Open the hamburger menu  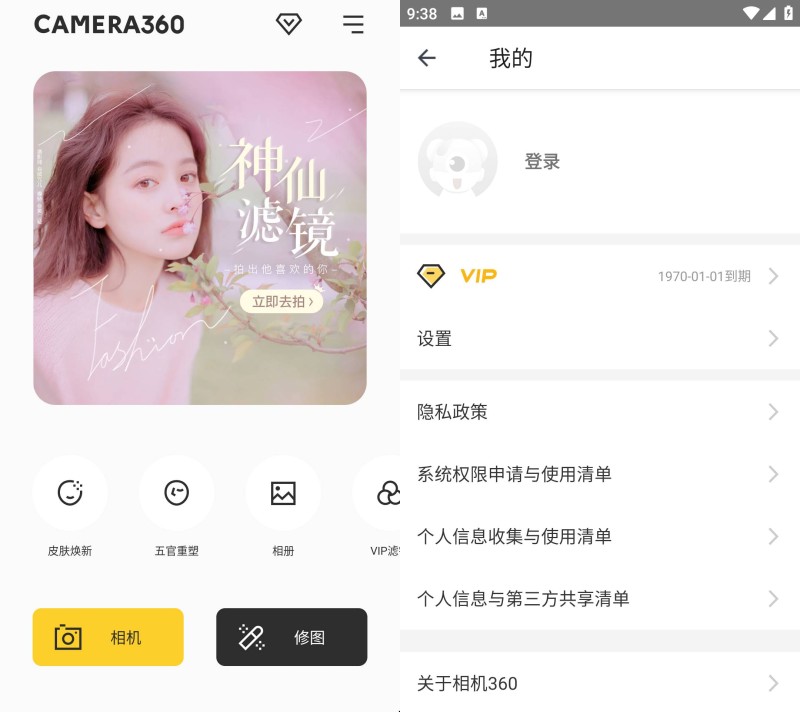click(353, 24)
